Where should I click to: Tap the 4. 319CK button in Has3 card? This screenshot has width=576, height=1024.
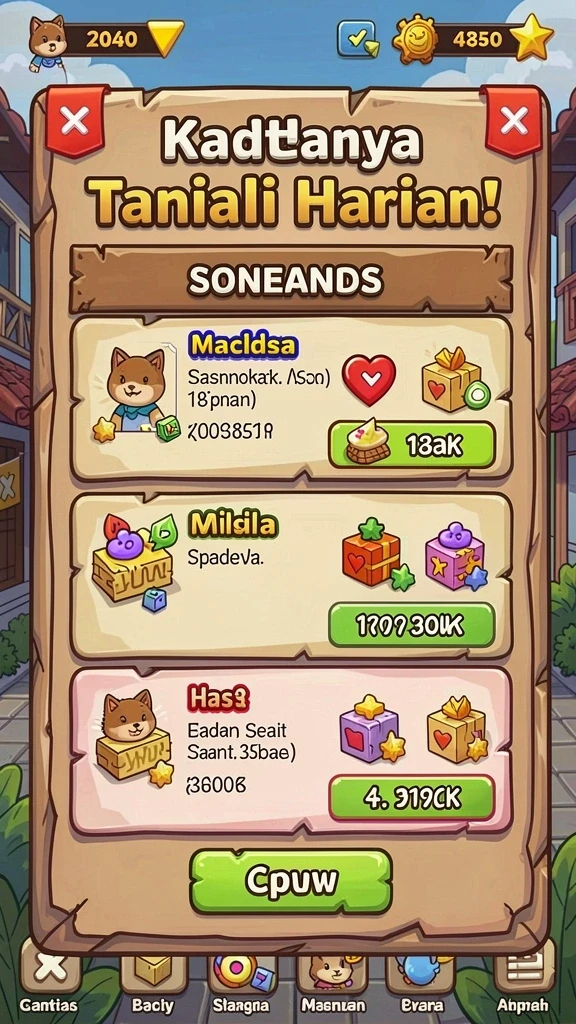click(412, 797)
